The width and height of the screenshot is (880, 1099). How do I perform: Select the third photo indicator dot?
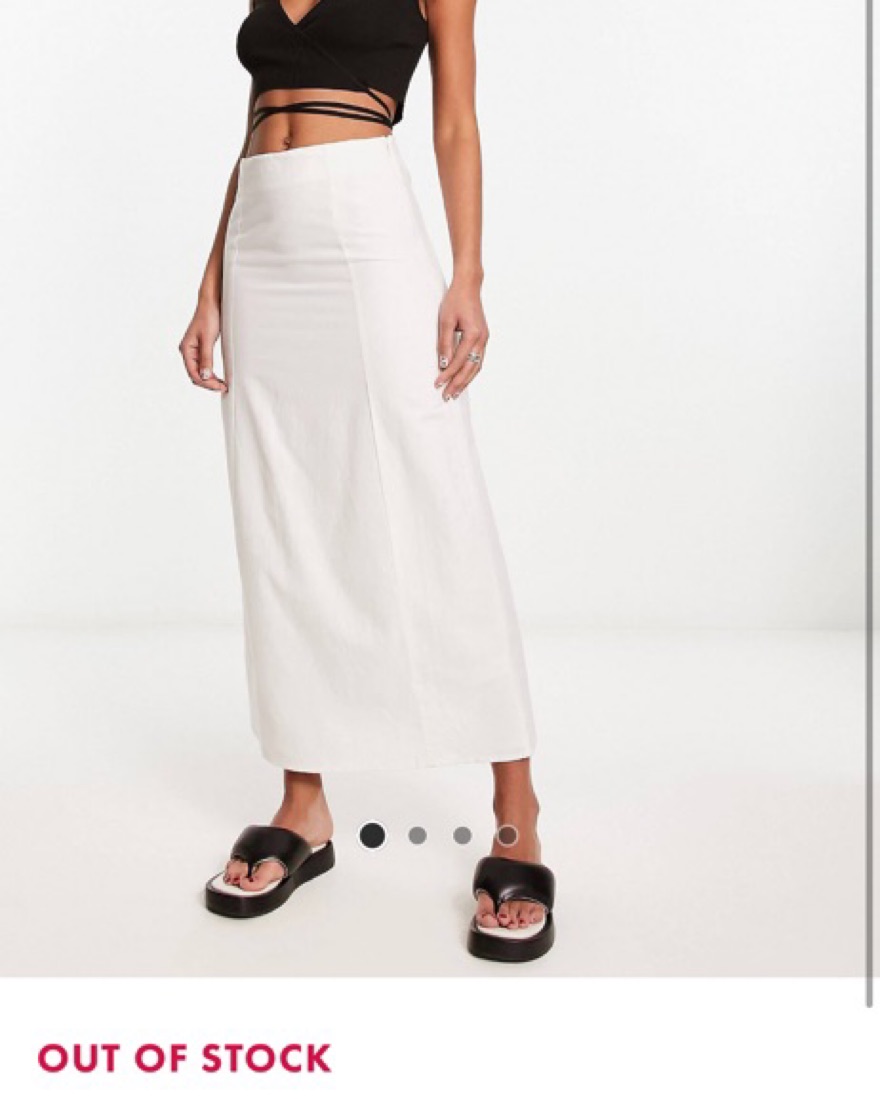click(x=462, y=835)
